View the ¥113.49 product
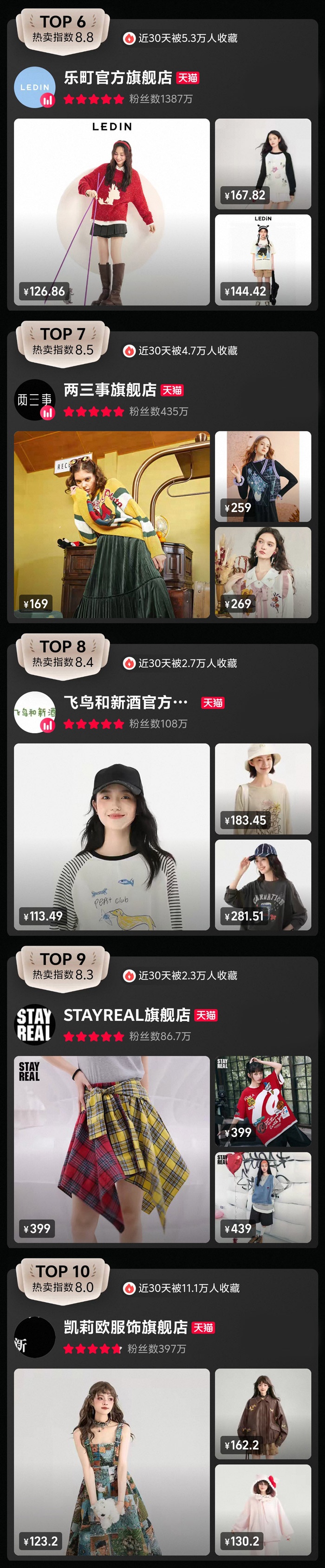The width and height of the screenshot is (325, 1568). click(x=111, y=836)
